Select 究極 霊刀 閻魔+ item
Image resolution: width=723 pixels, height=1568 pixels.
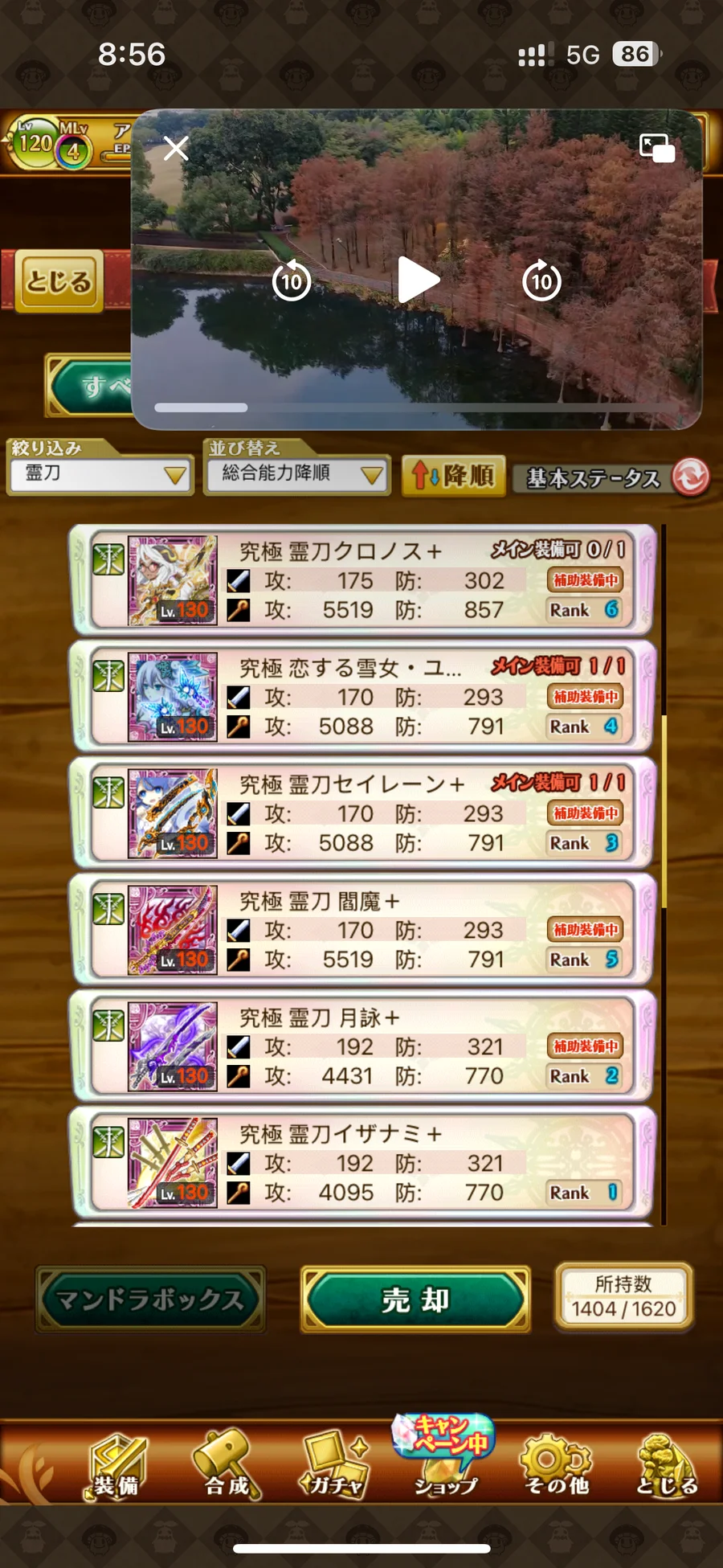(x=361, y=930)
